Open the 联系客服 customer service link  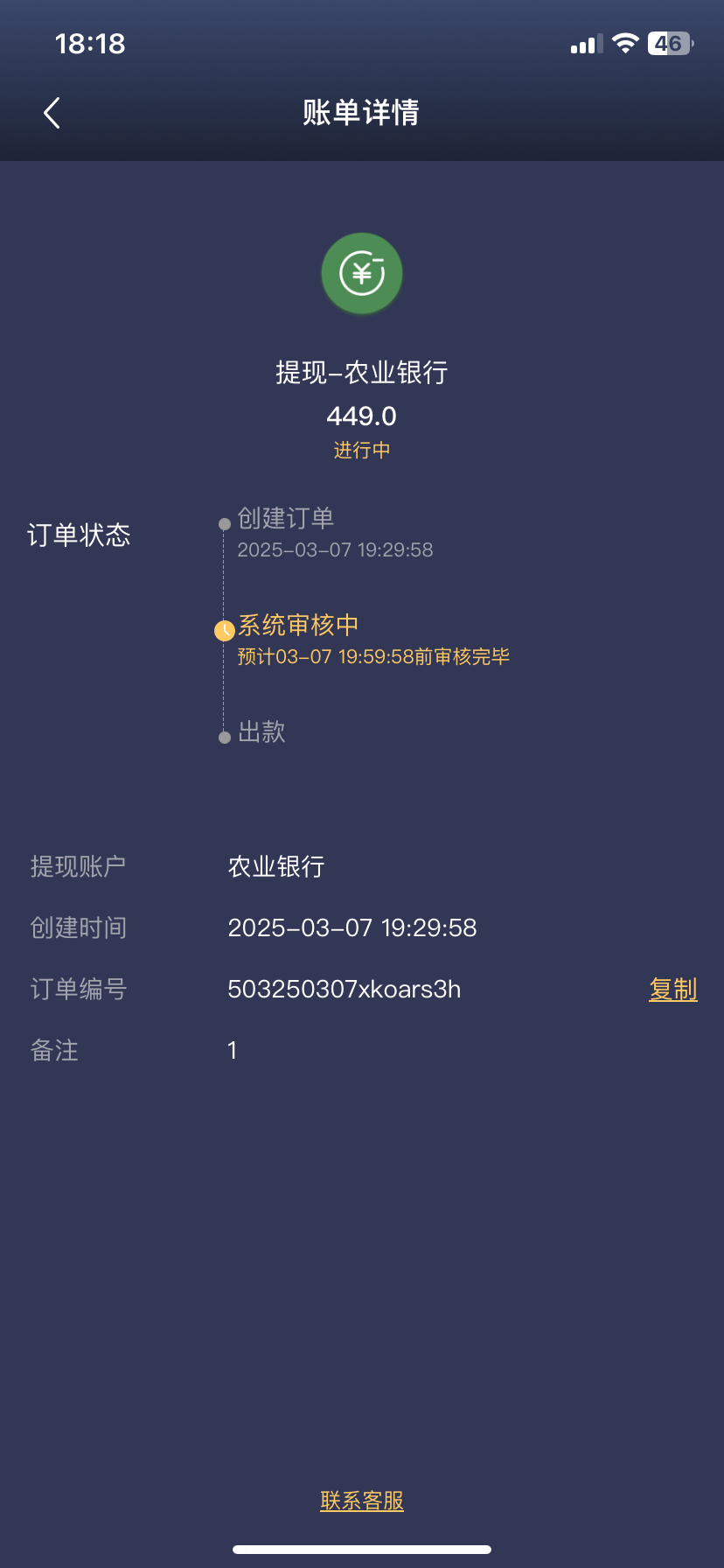(x=362, y=1501)
